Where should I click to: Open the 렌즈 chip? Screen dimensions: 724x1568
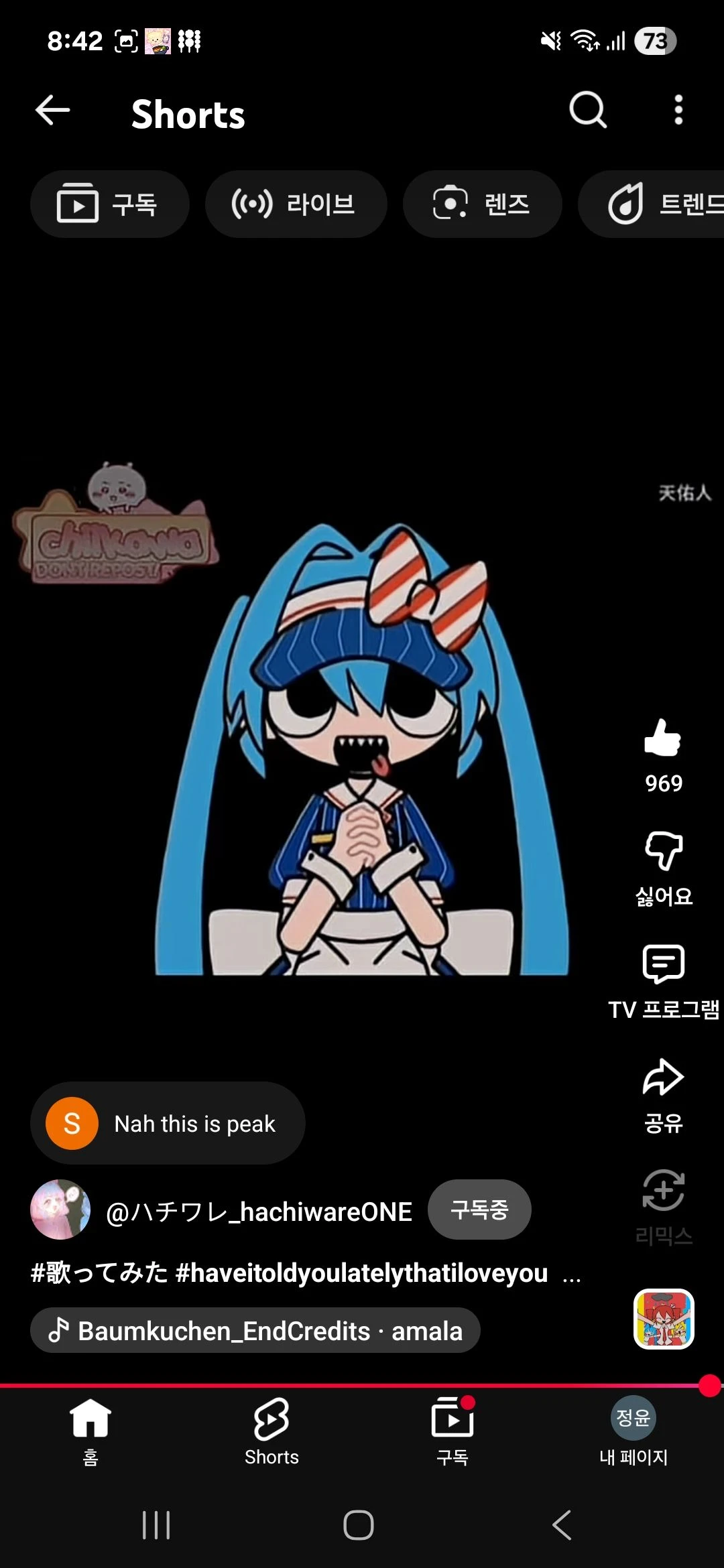pyautogui.click(x=482, y=204)
